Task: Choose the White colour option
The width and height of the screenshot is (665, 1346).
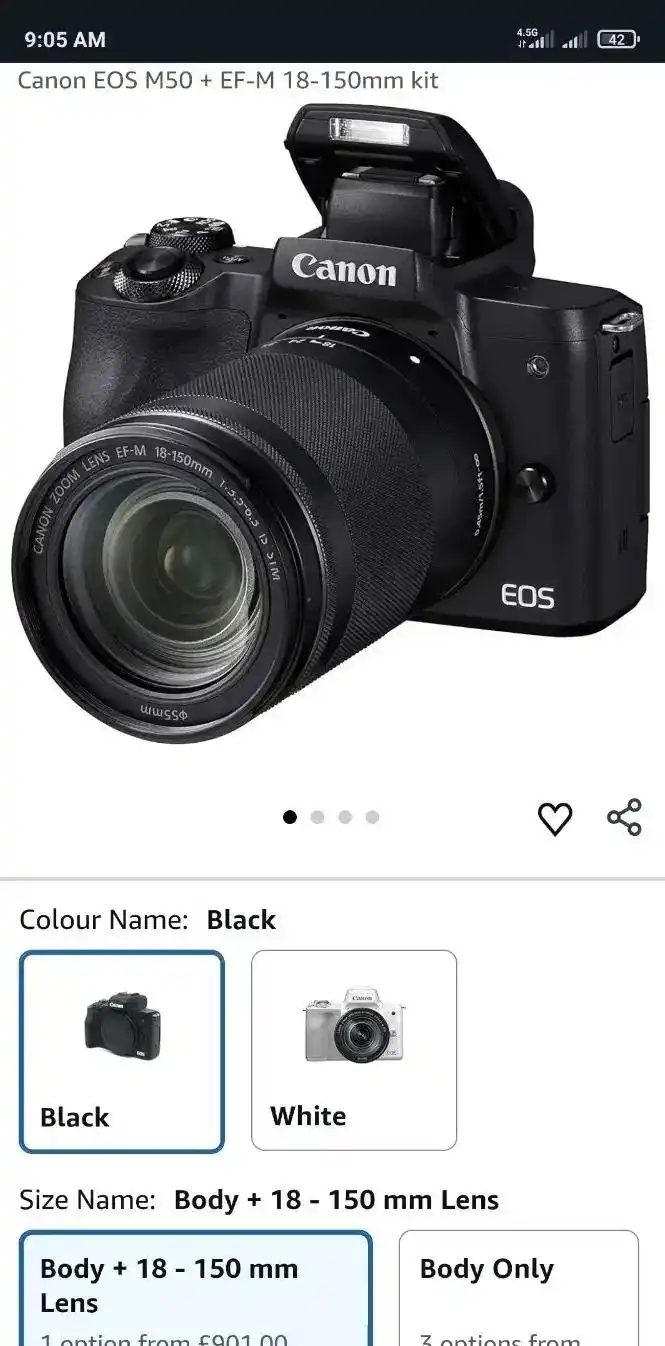Action: point(354,1050)
